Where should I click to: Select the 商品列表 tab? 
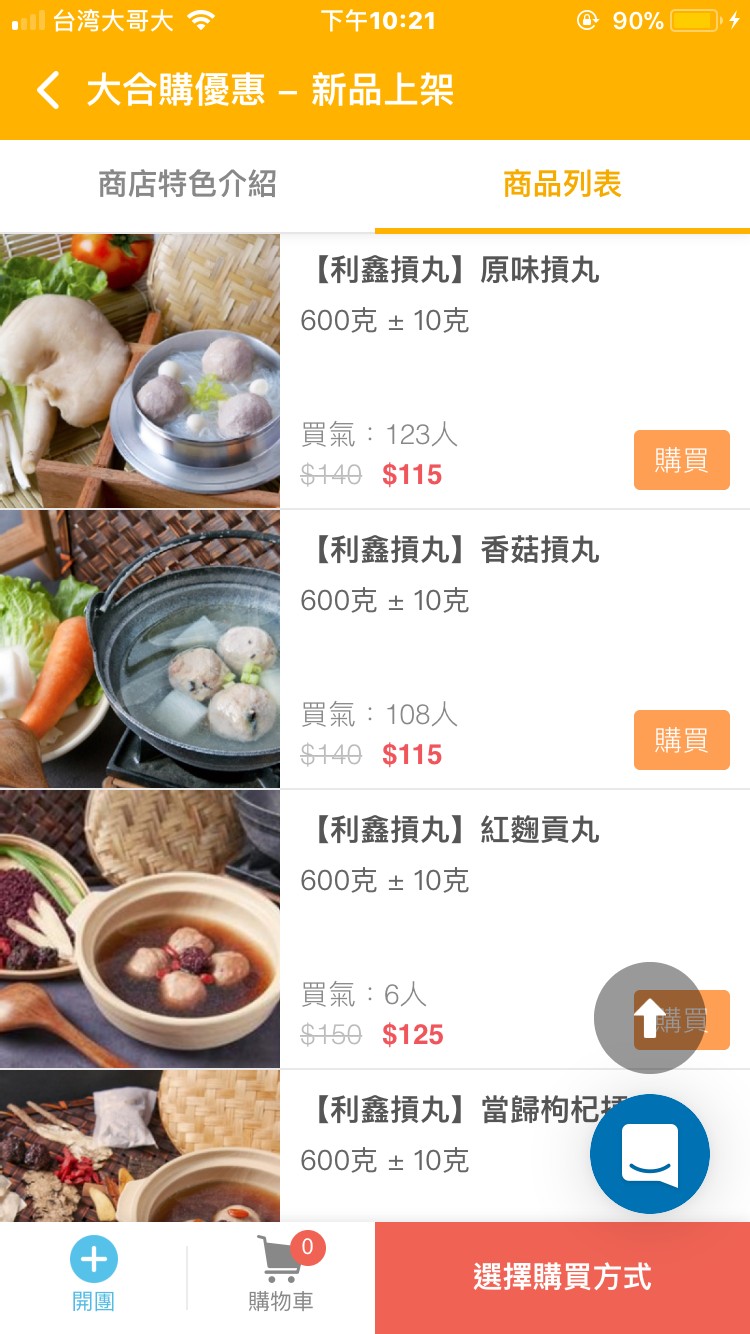tap(562, 185)
